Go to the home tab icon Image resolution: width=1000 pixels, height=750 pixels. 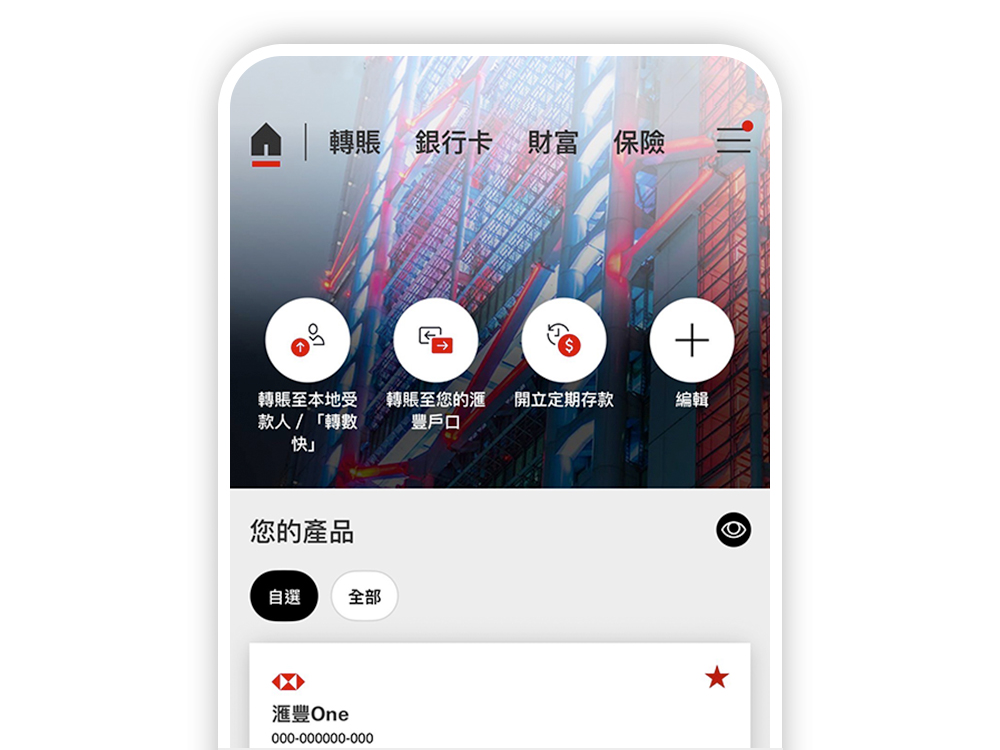[266, 141]
